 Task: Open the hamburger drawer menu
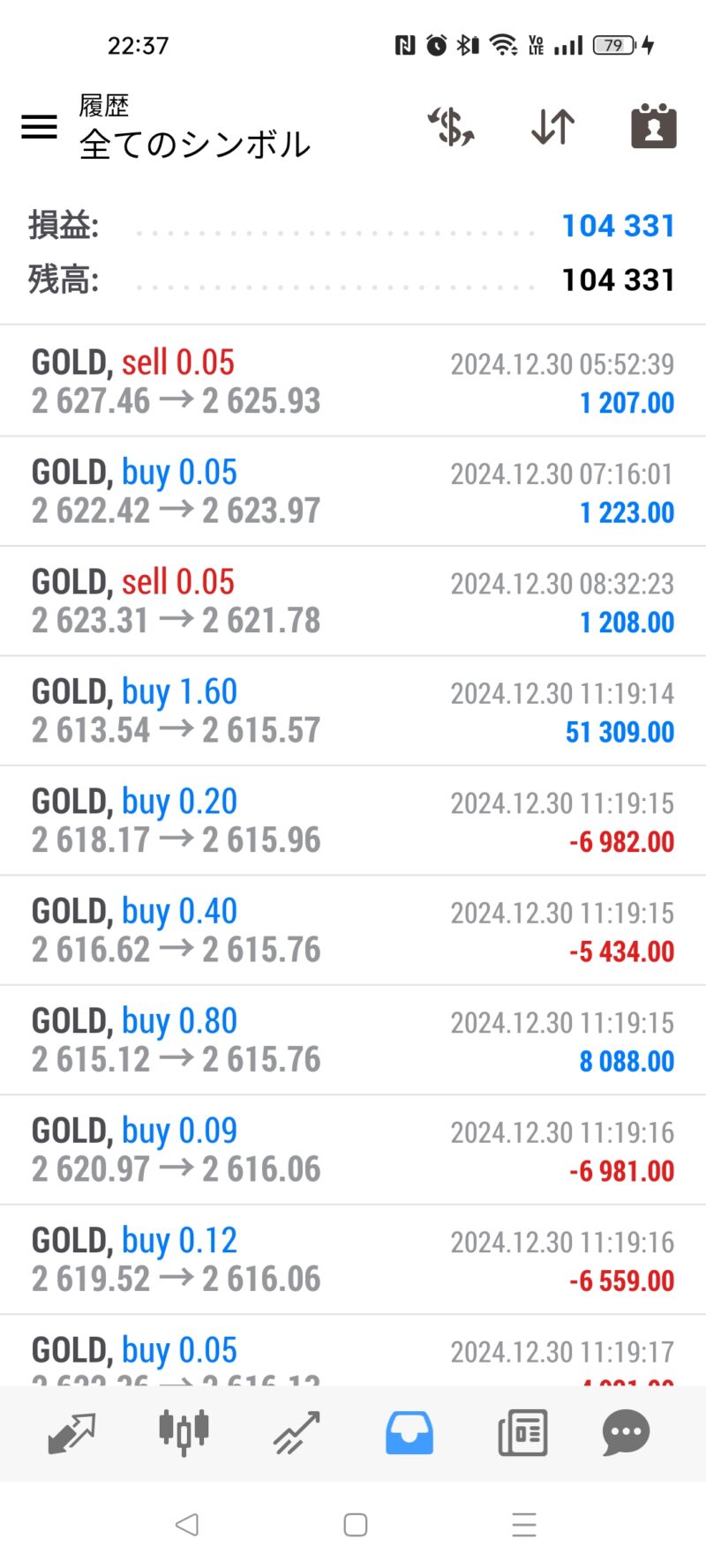[x=39, y=127]
